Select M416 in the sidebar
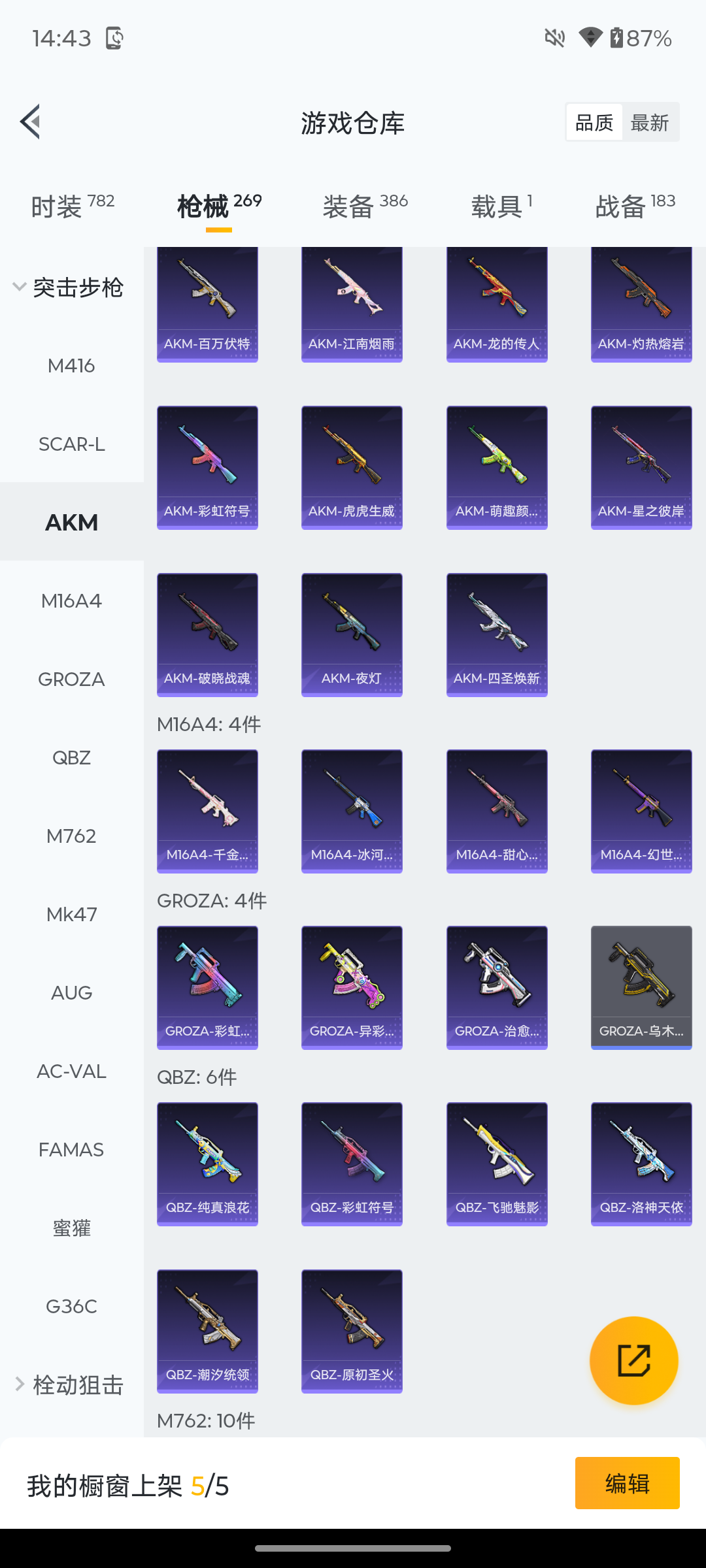Screen dimensions: 706x1568 71,366
